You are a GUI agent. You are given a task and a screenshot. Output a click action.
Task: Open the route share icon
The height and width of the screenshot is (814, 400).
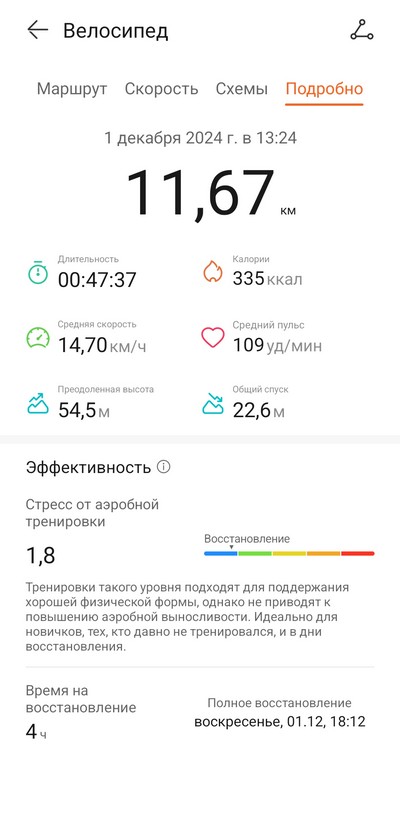(x=362, y=30)
